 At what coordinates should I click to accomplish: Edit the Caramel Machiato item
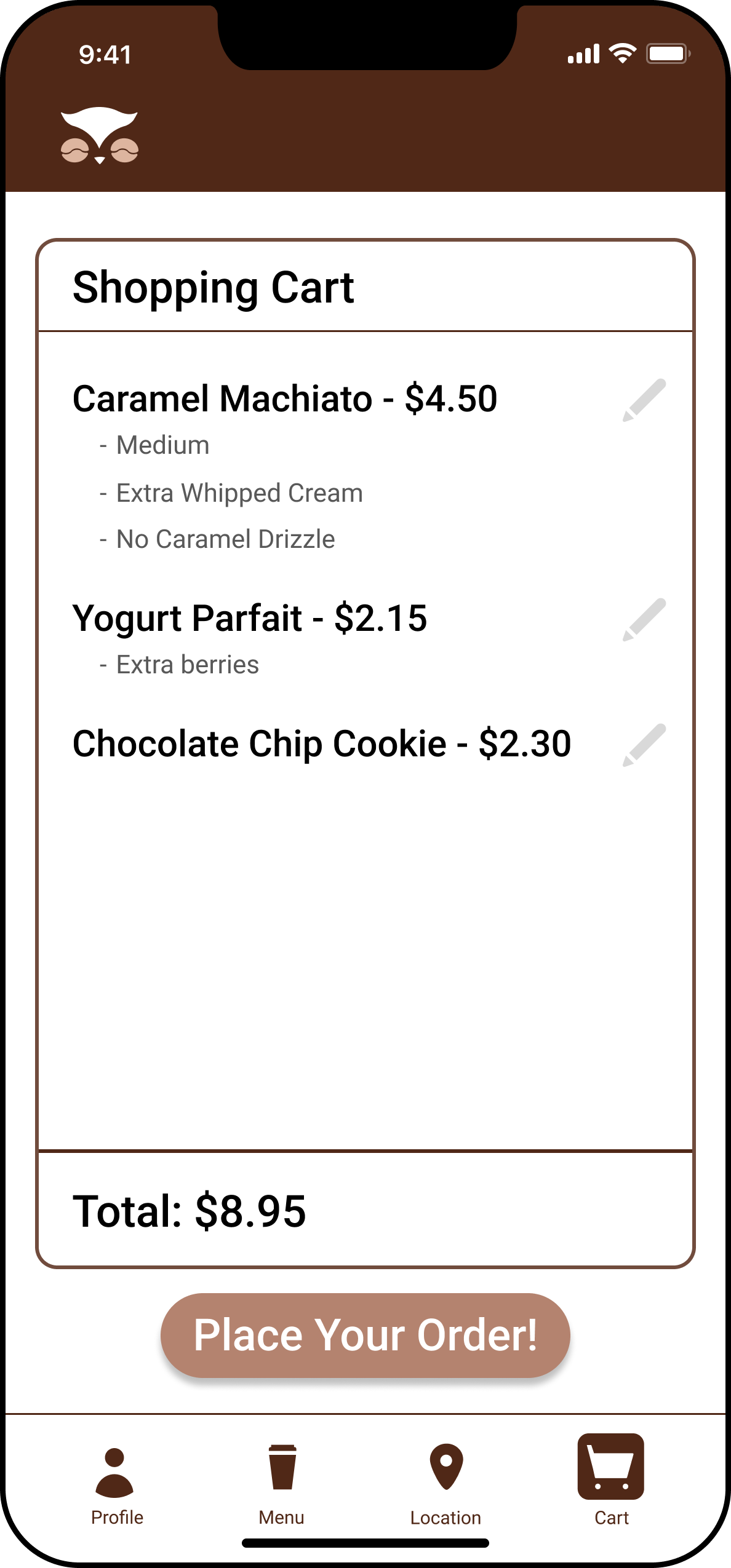coord(644,400)
